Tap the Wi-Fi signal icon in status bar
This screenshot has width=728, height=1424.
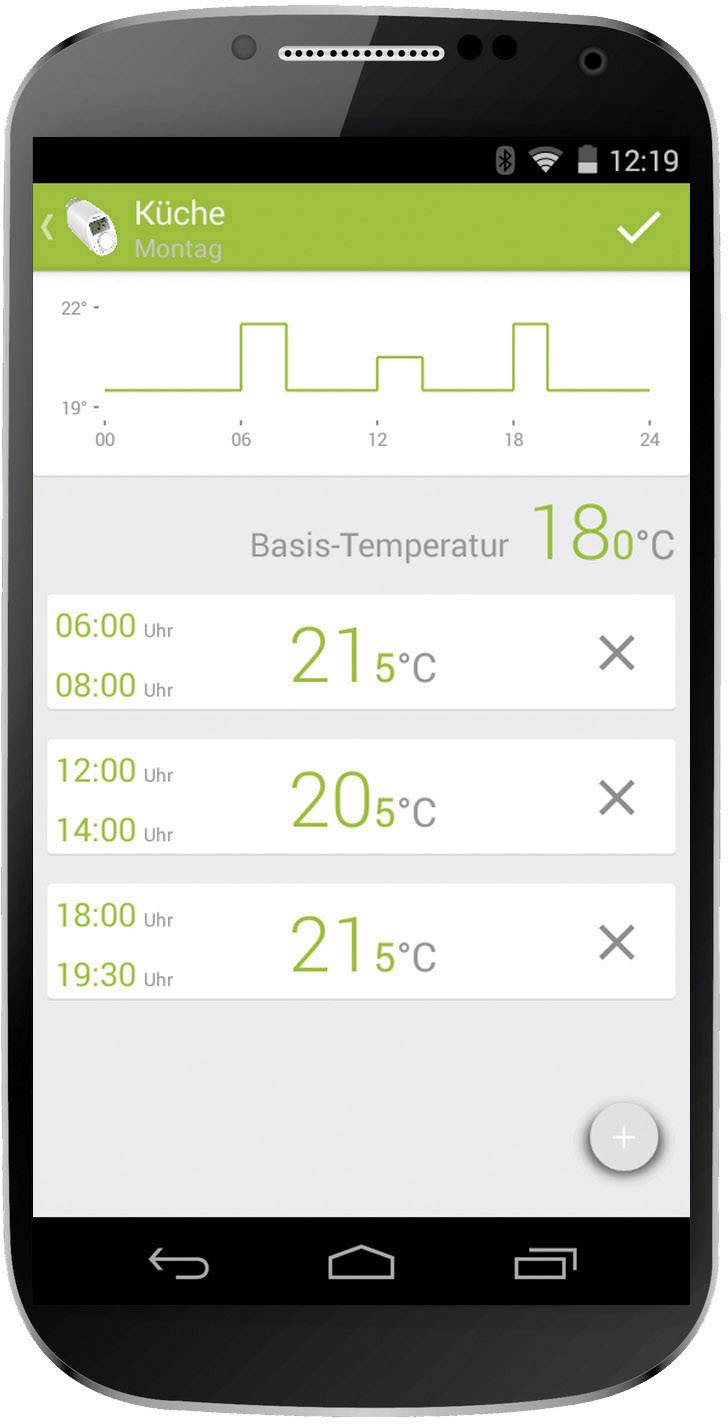pyautogui.click(x=543, y=158)
